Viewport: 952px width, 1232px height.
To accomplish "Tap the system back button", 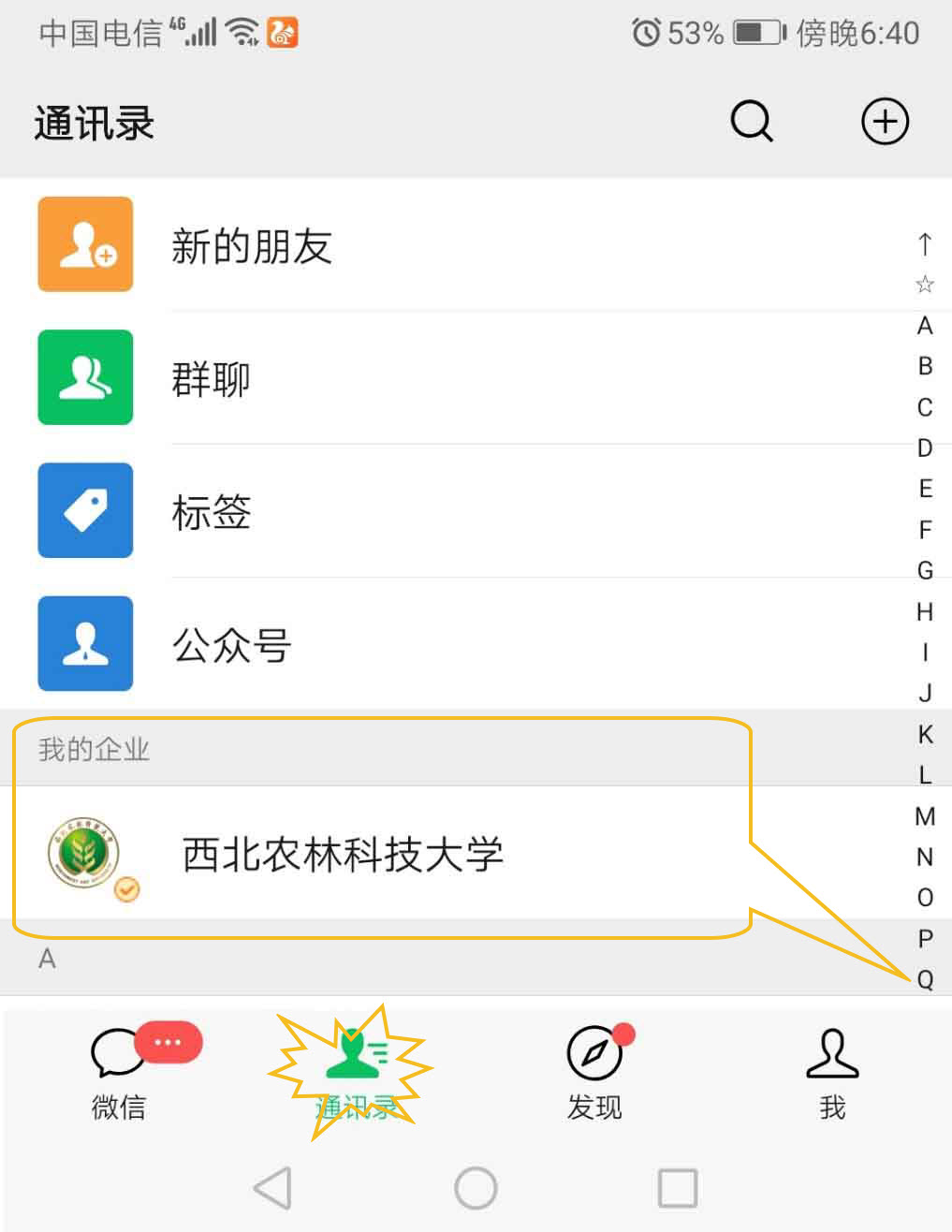I will (273, 1188).
